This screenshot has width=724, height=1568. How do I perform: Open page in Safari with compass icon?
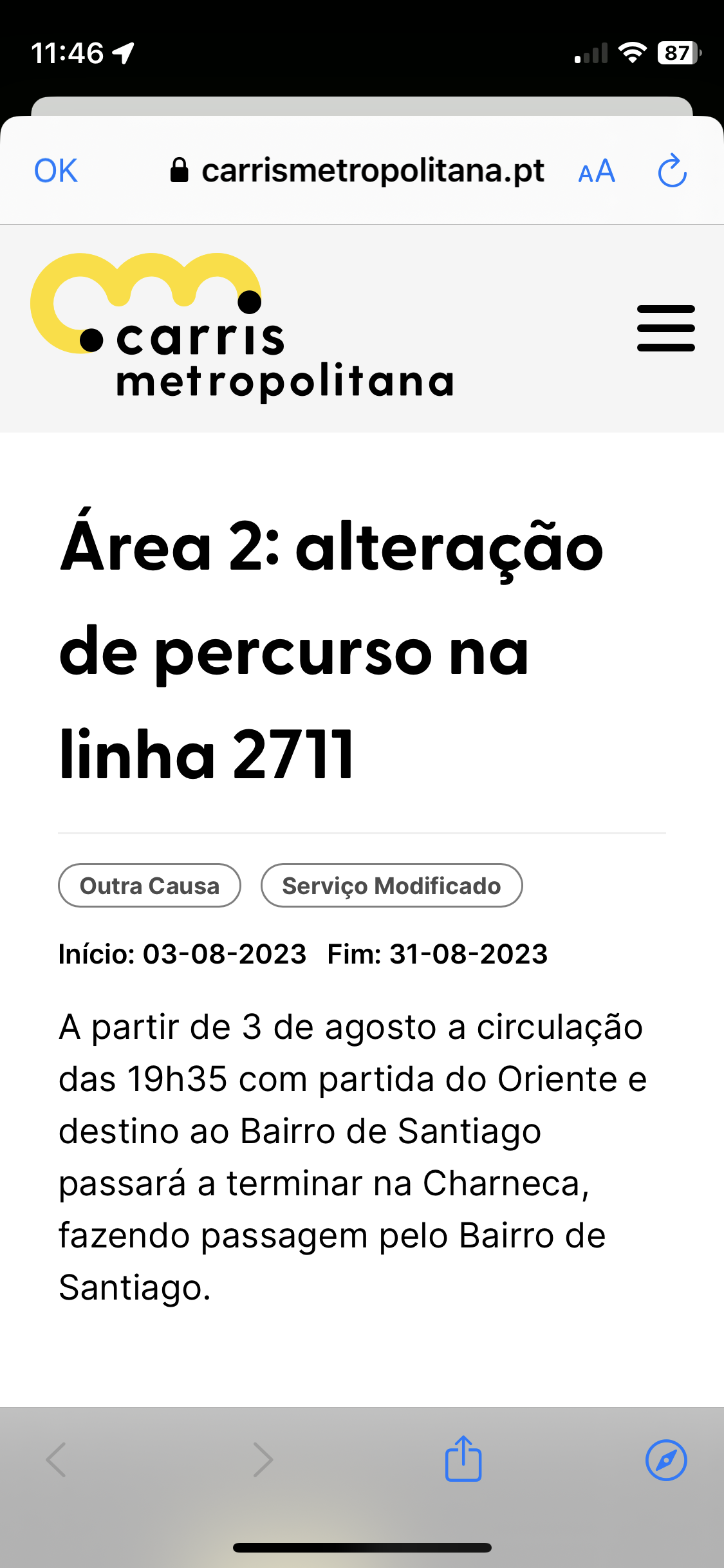(x=666, y=1460)
